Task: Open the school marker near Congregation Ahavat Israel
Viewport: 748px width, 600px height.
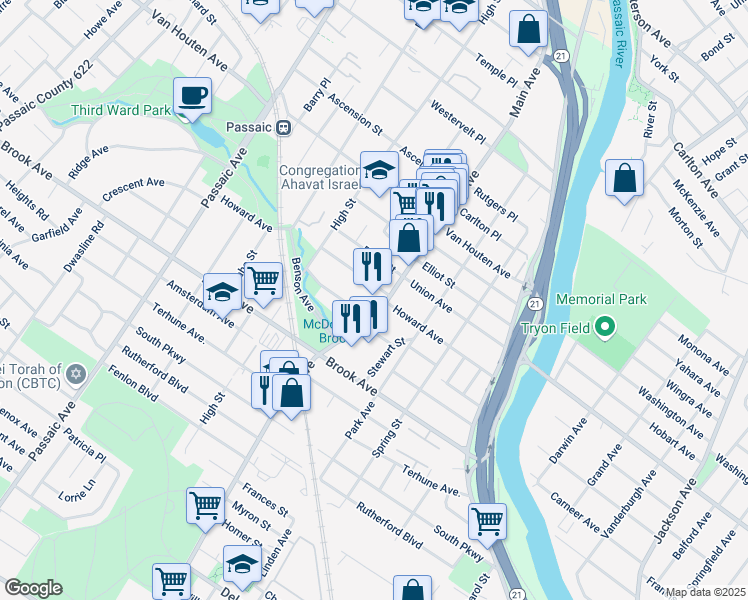Action: pos(379,170)
